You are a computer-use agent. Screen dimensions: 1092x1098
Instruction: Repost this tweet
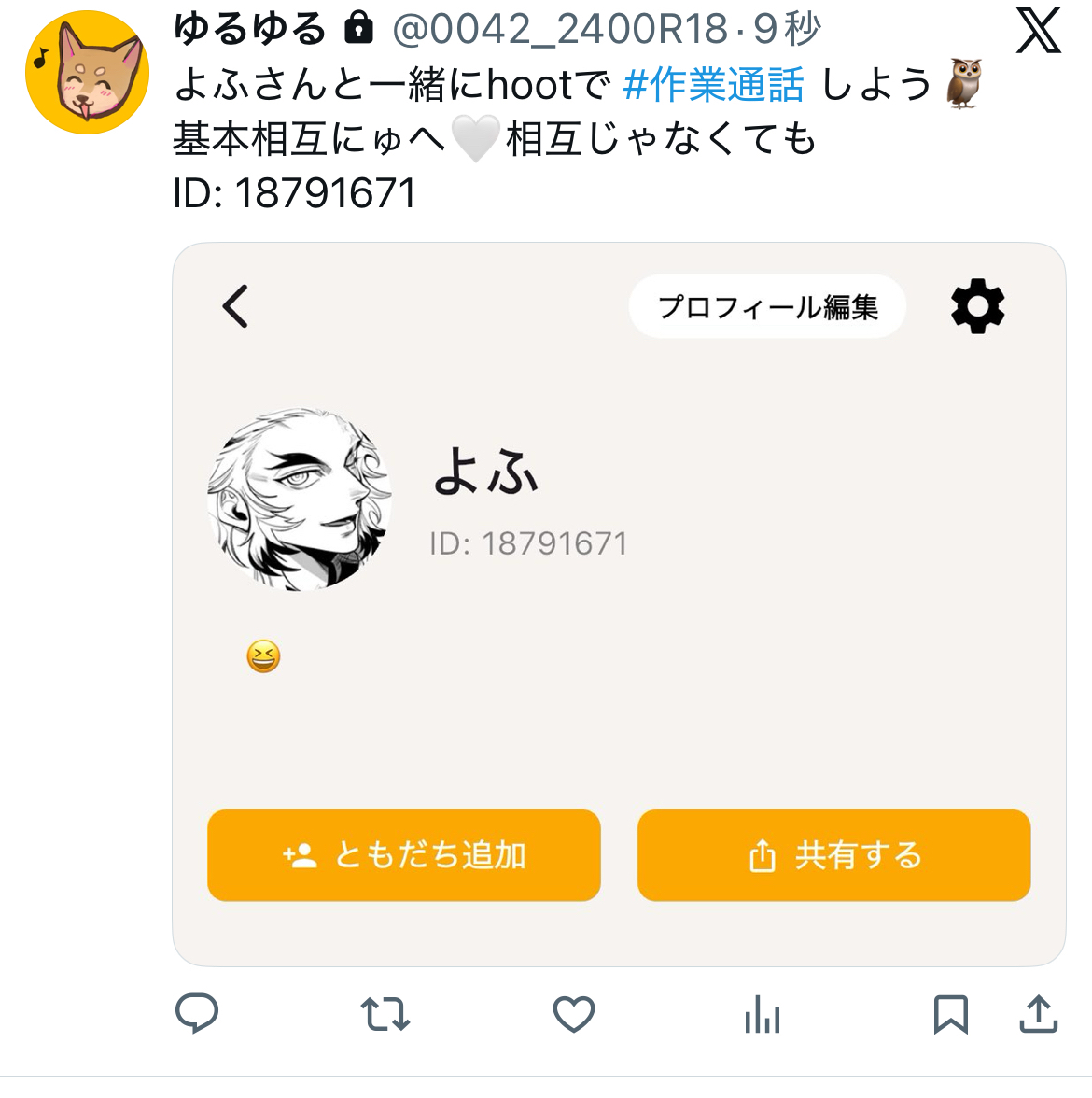click(385, 1013)
